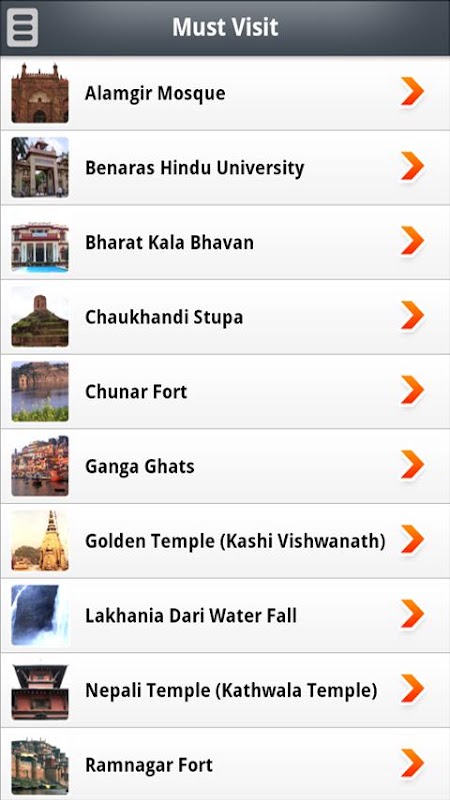Open Alamgir Mosque details
450x800 pixels.
225,93
